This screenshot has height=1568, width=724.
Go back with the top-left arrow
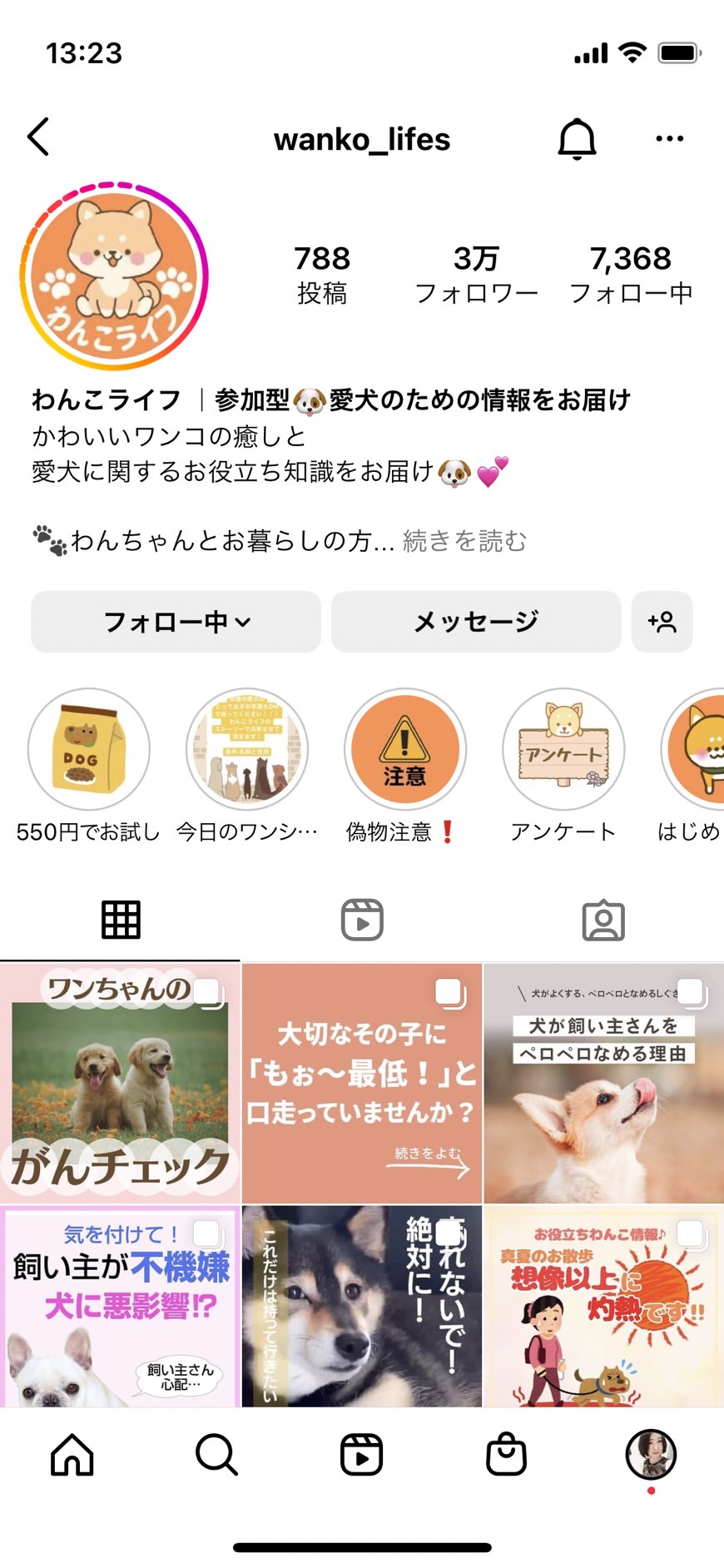pos(39,136)
